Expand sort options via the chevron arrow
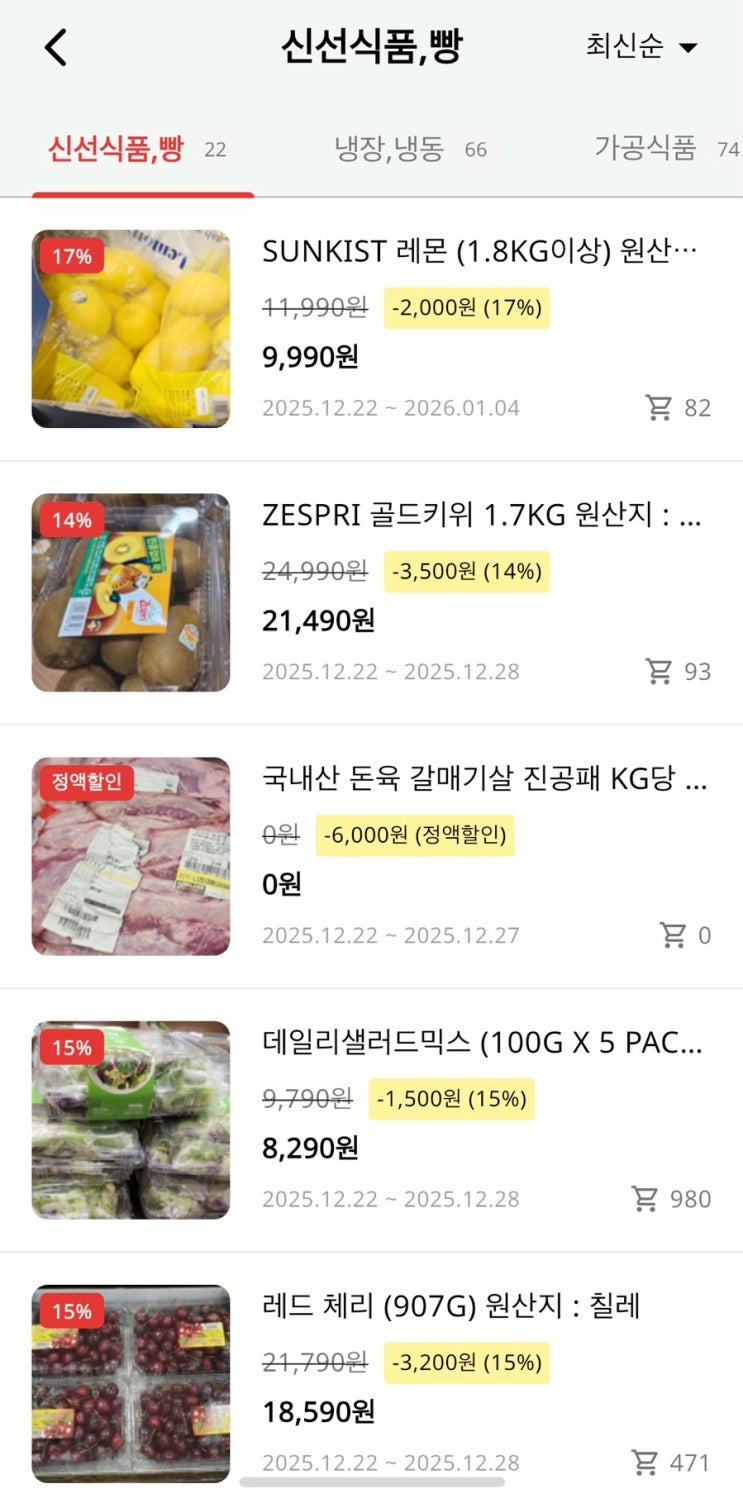This screenshot has width=743, height=1503. (688, 48)
